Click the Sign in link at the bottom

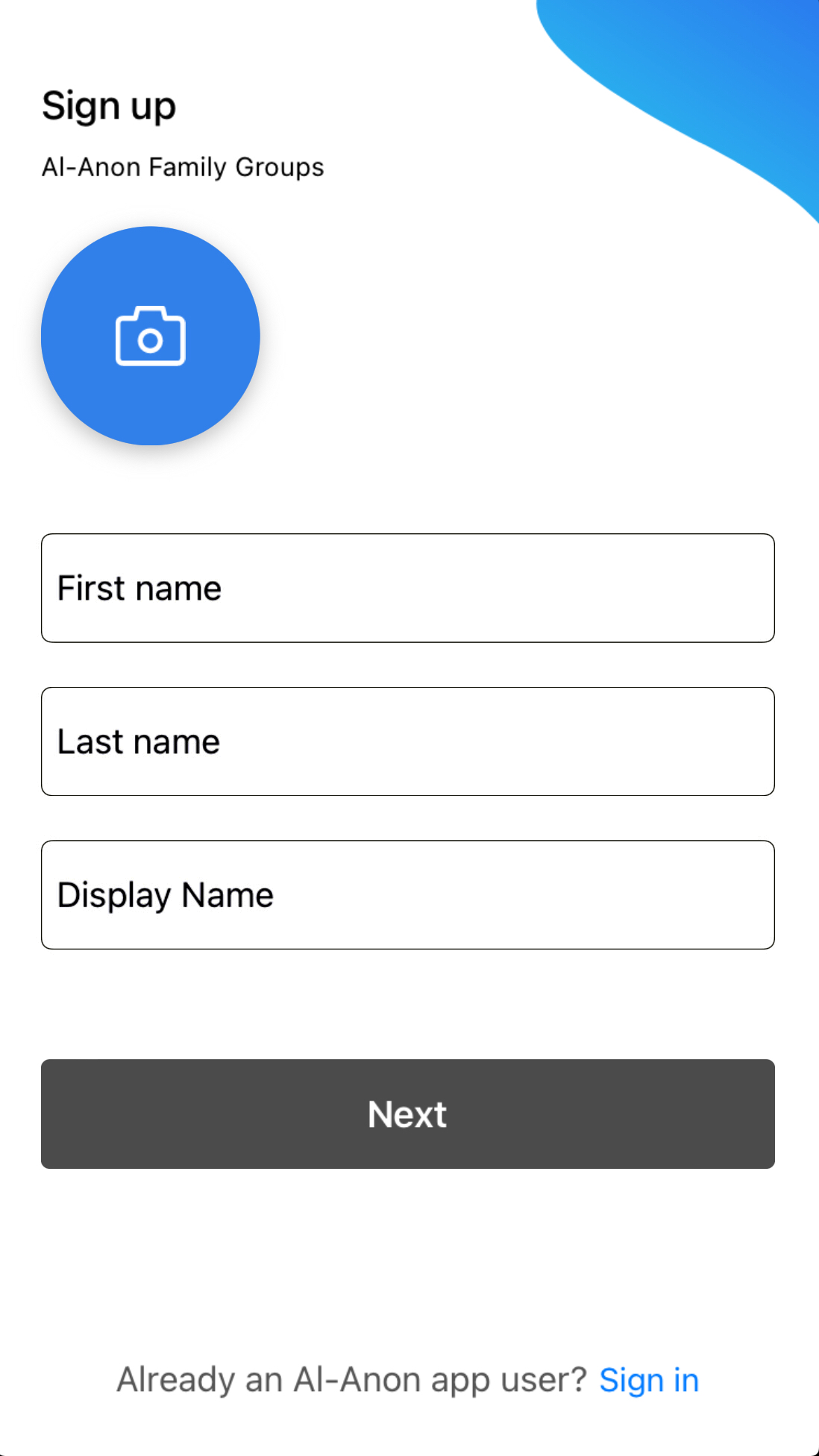[x=647, y=1379]
